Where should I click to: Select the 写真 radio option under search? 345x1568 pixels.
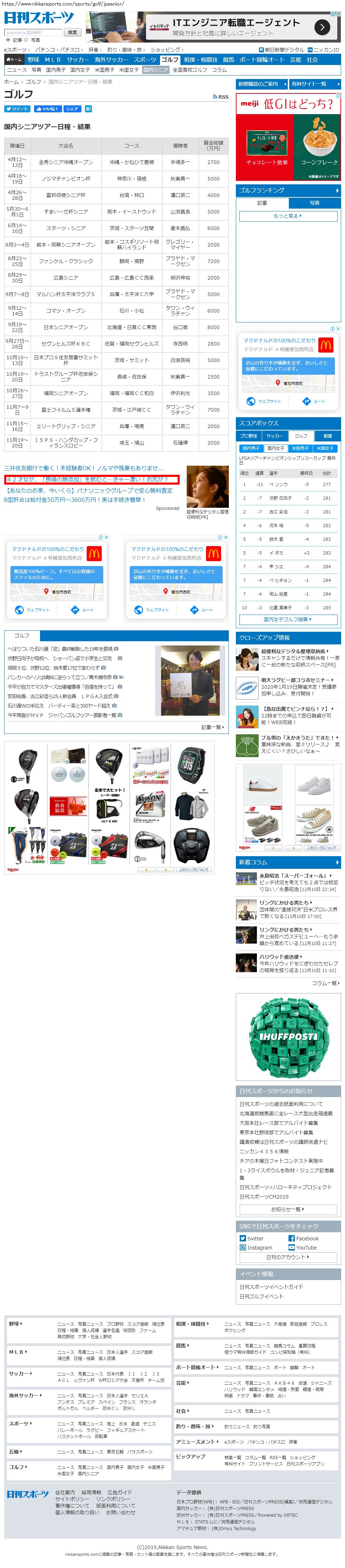26,40
